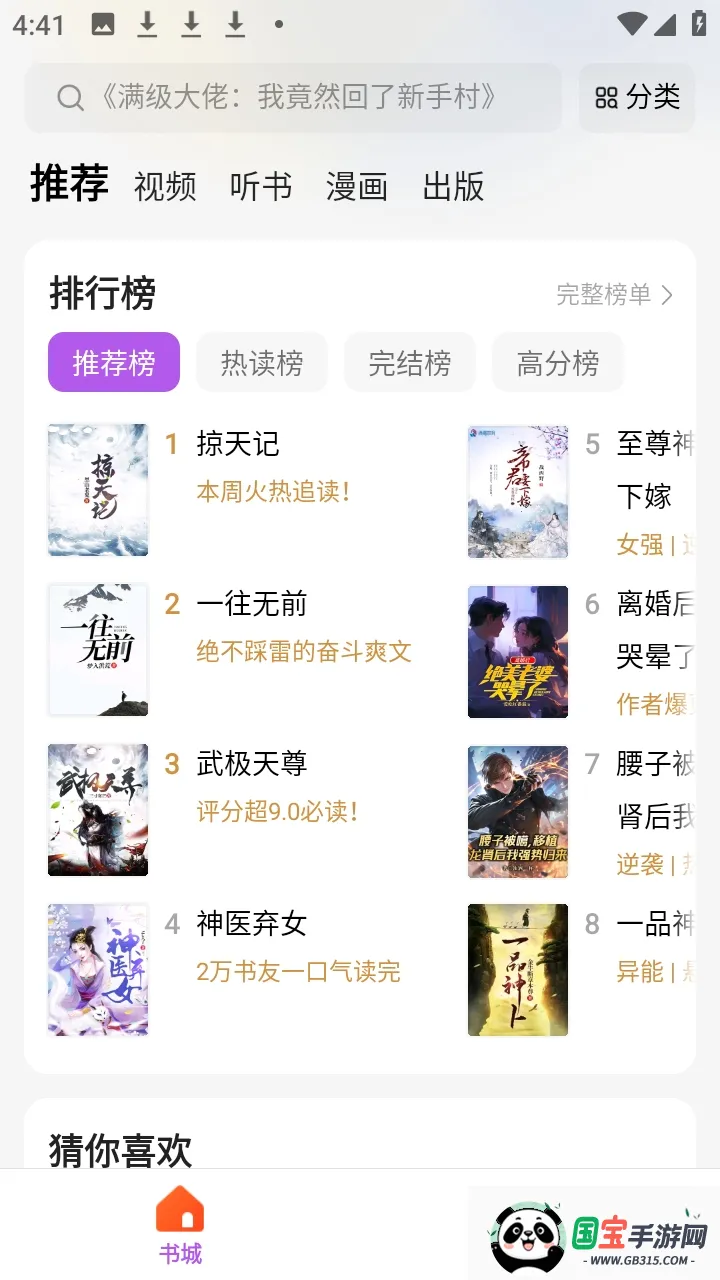Switch to the 出版 tab
The height and width of the screenshot is (1280, 720).
point(453,187)
